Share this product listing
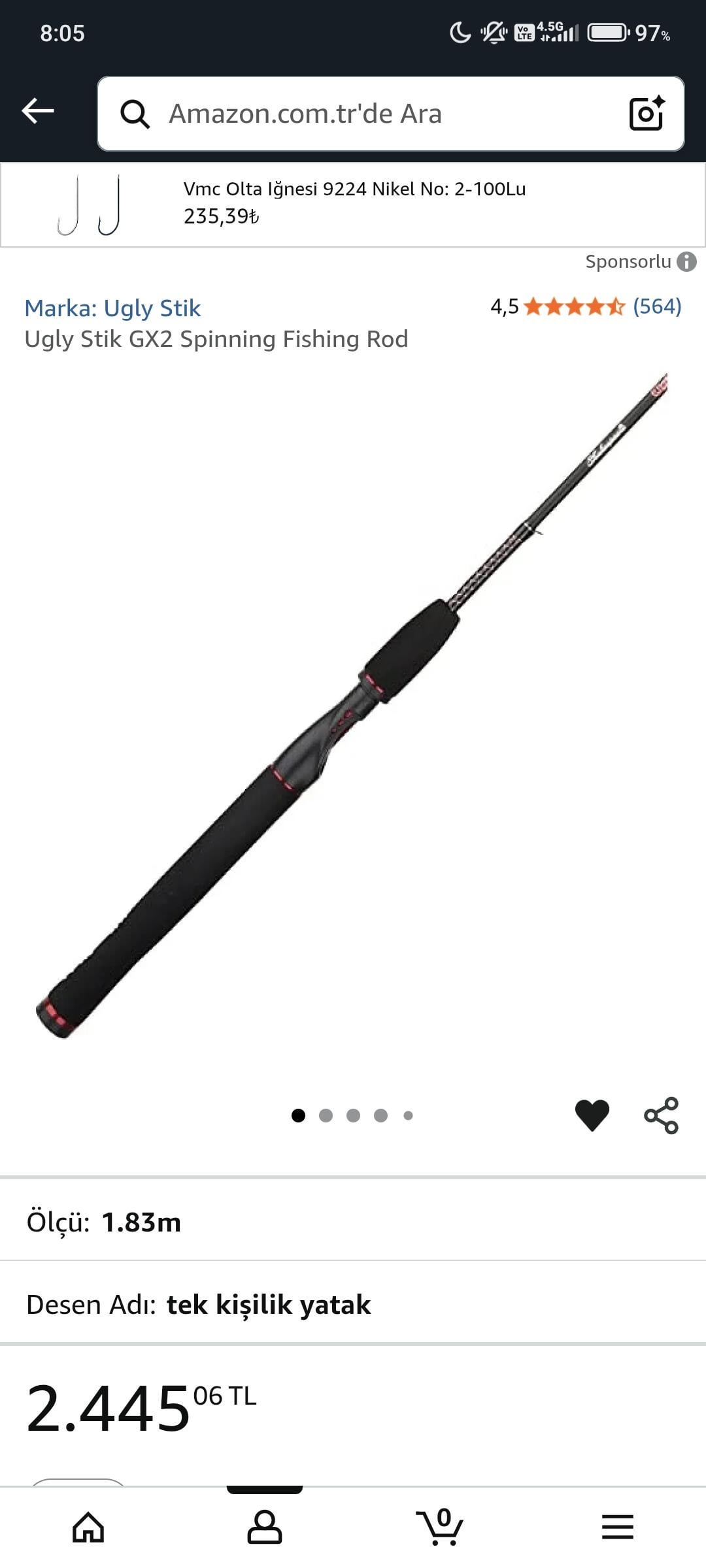This screenshot has height=1568, width=706. (x=661, y=1115)
